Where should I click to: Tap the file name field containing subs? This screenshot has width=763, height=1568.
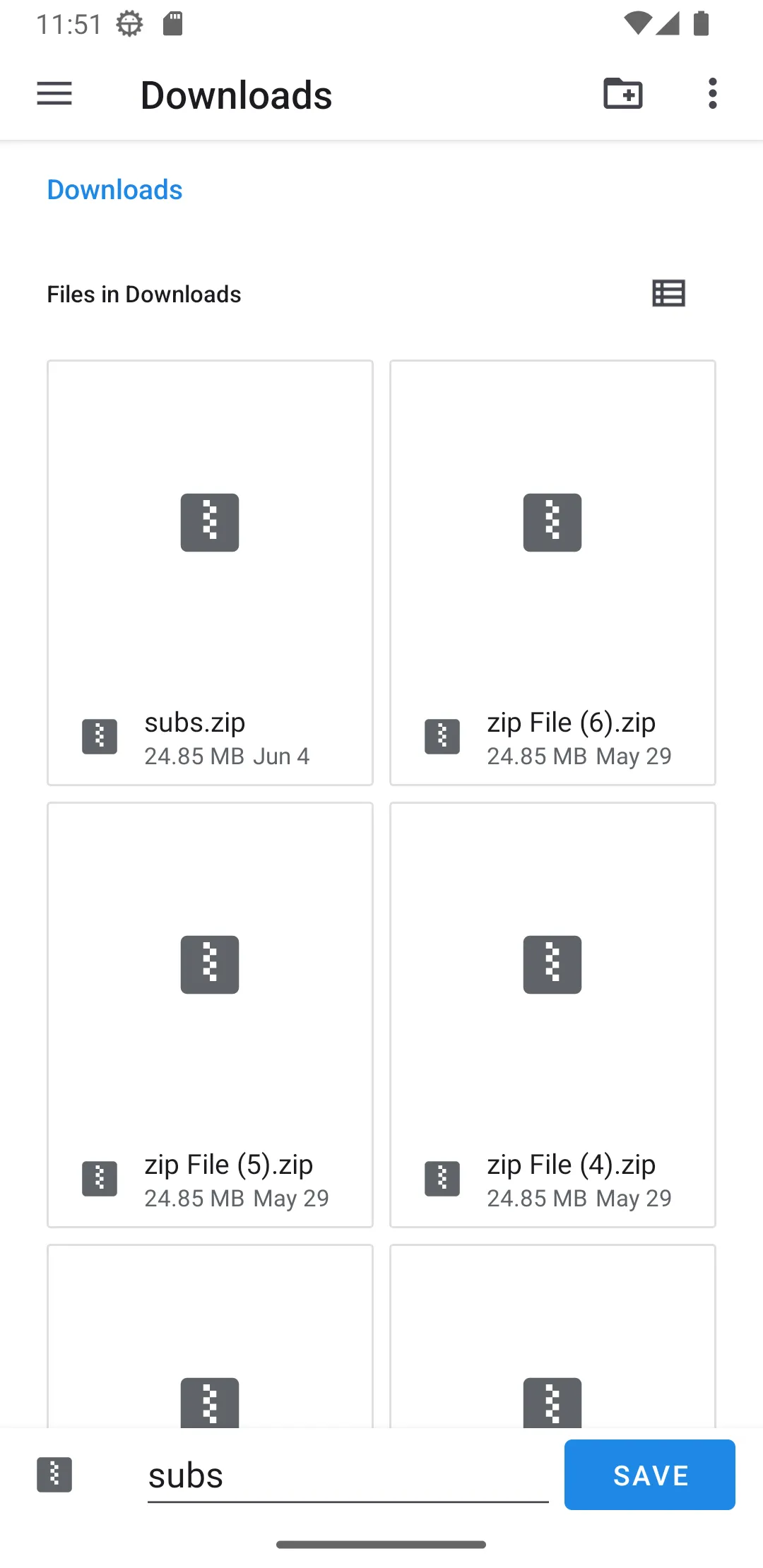348,1475
